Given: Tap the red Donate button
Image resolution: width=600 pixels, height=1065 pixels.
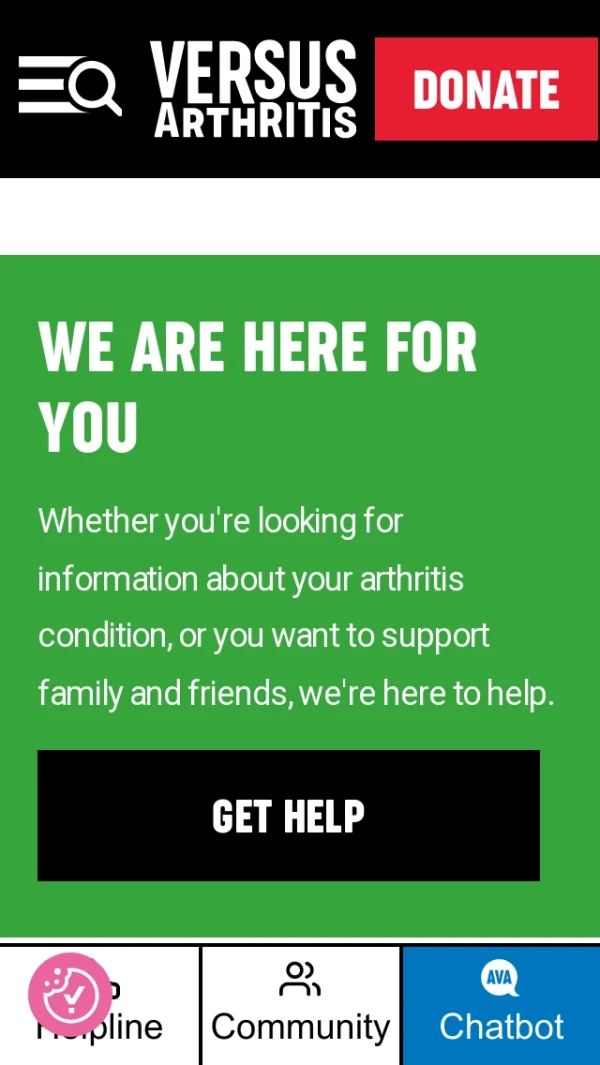Looking at the screenshot, I should [486, 90].
